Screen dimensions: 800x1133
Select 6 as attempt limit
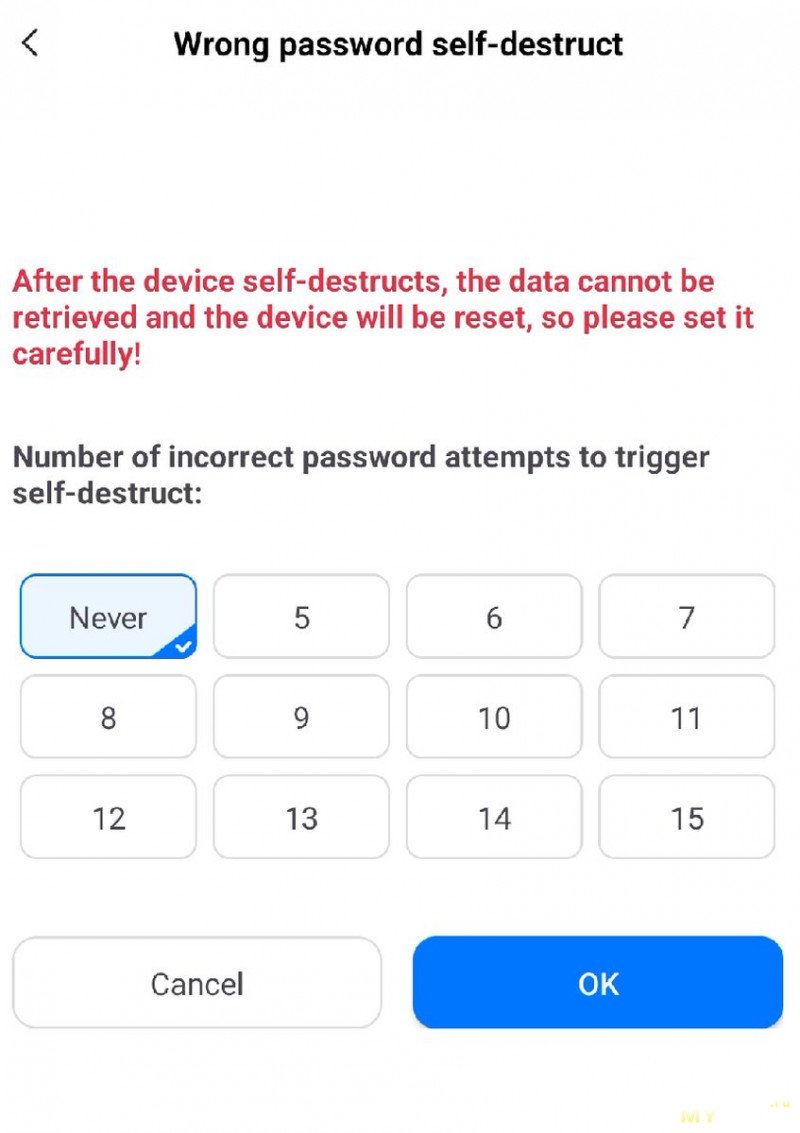(494, 617)
